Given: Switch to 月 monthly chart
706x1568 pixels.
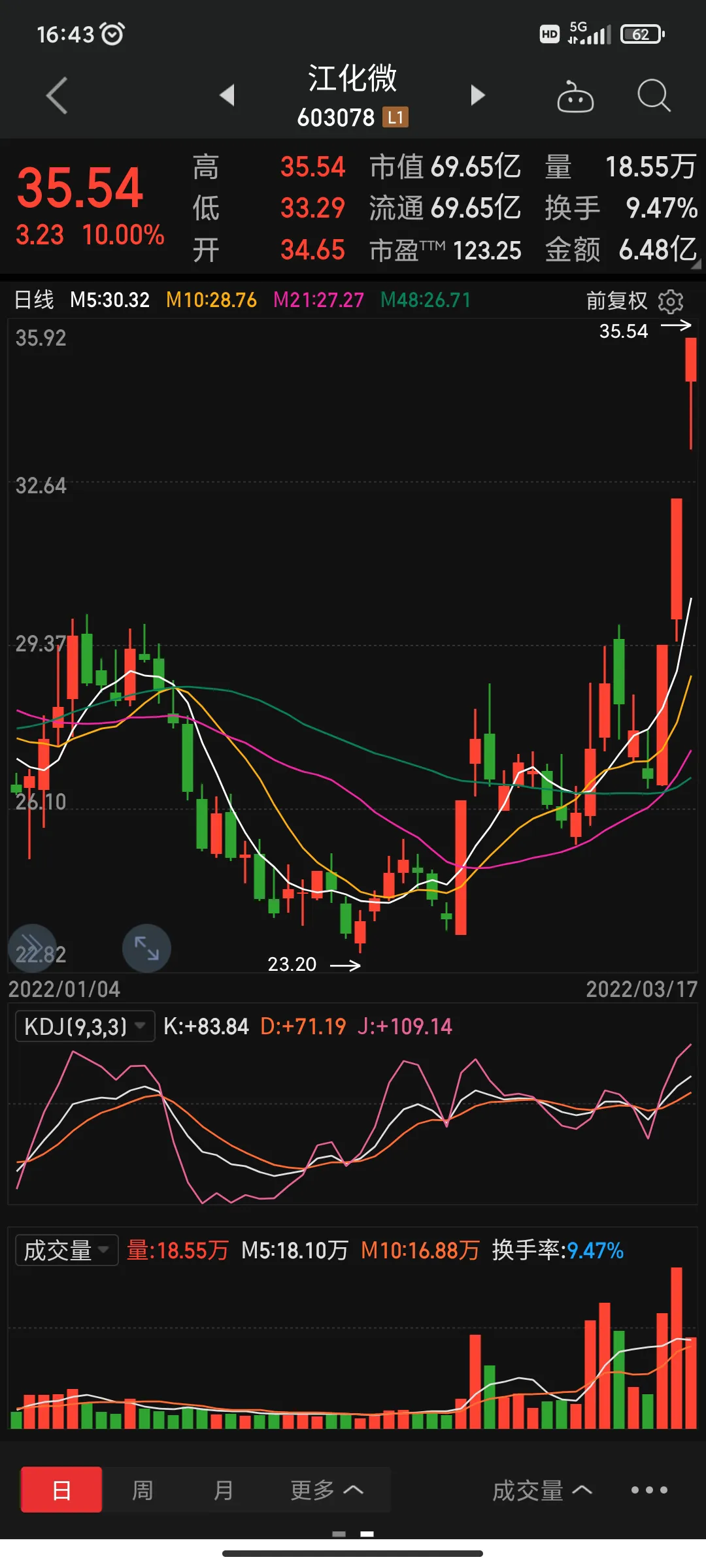Looking at the screenshot, I should point(224,1490).
